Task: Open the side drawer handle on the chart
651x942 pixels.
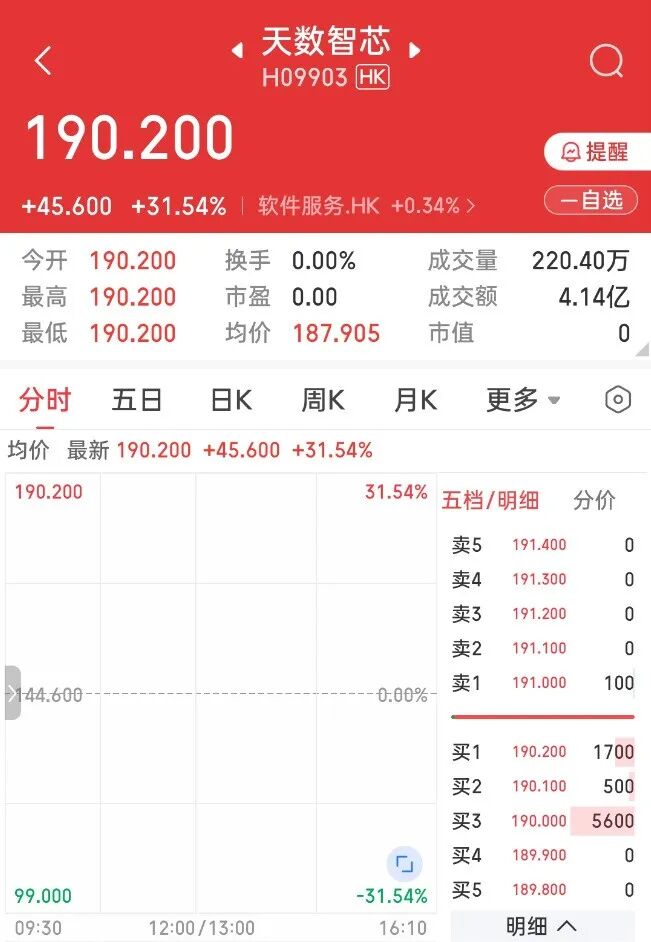Action: coord(12,693)
